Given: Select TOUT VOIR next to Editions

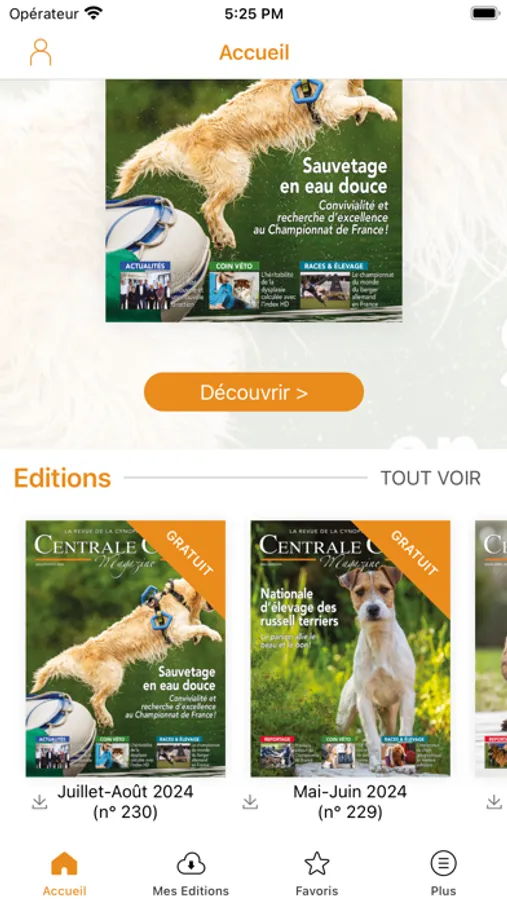Looking at the screenshot, I should [431, 478].
